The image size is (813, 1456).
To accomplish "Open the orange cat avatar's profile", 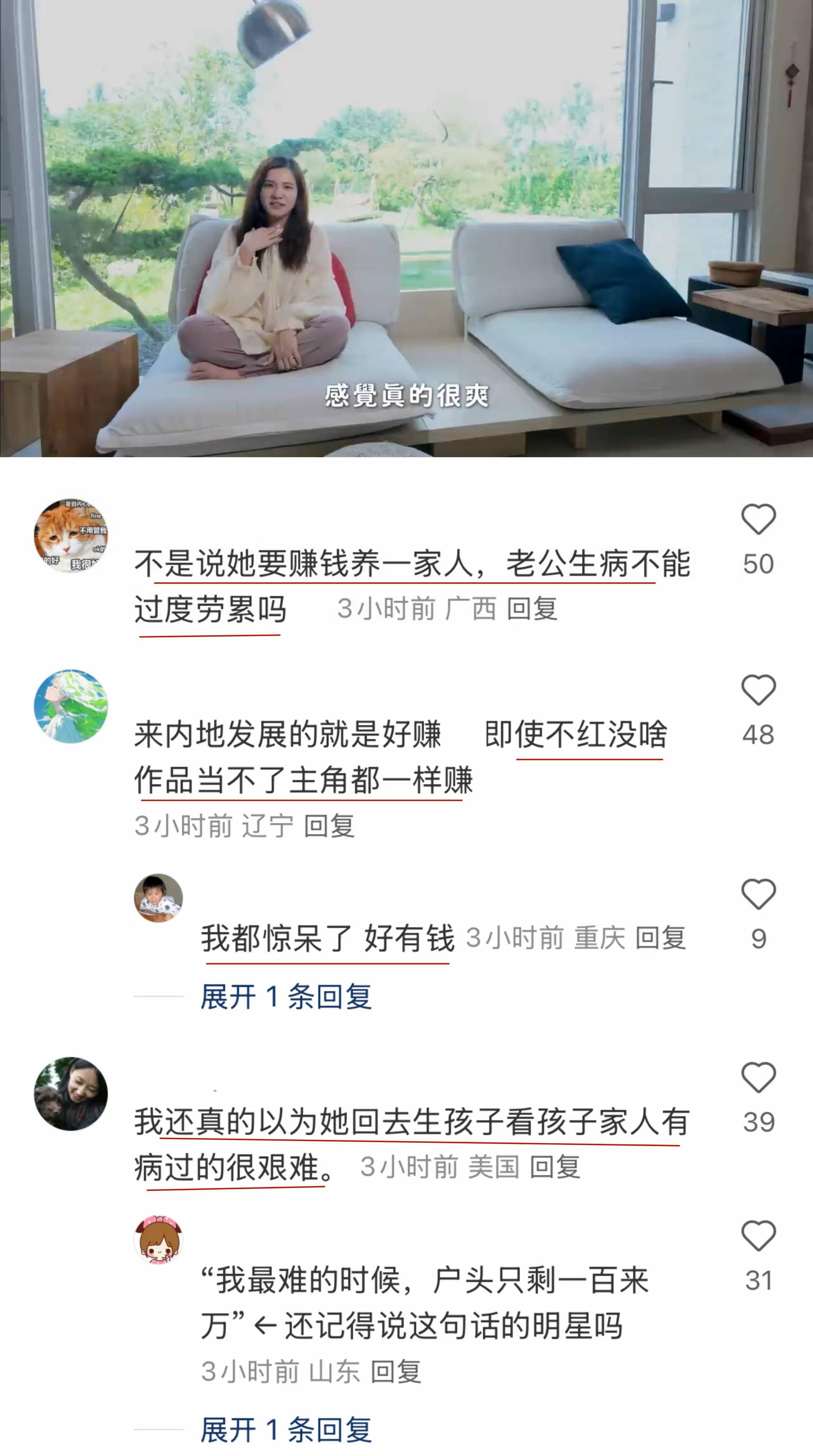I will coord(71,535).
